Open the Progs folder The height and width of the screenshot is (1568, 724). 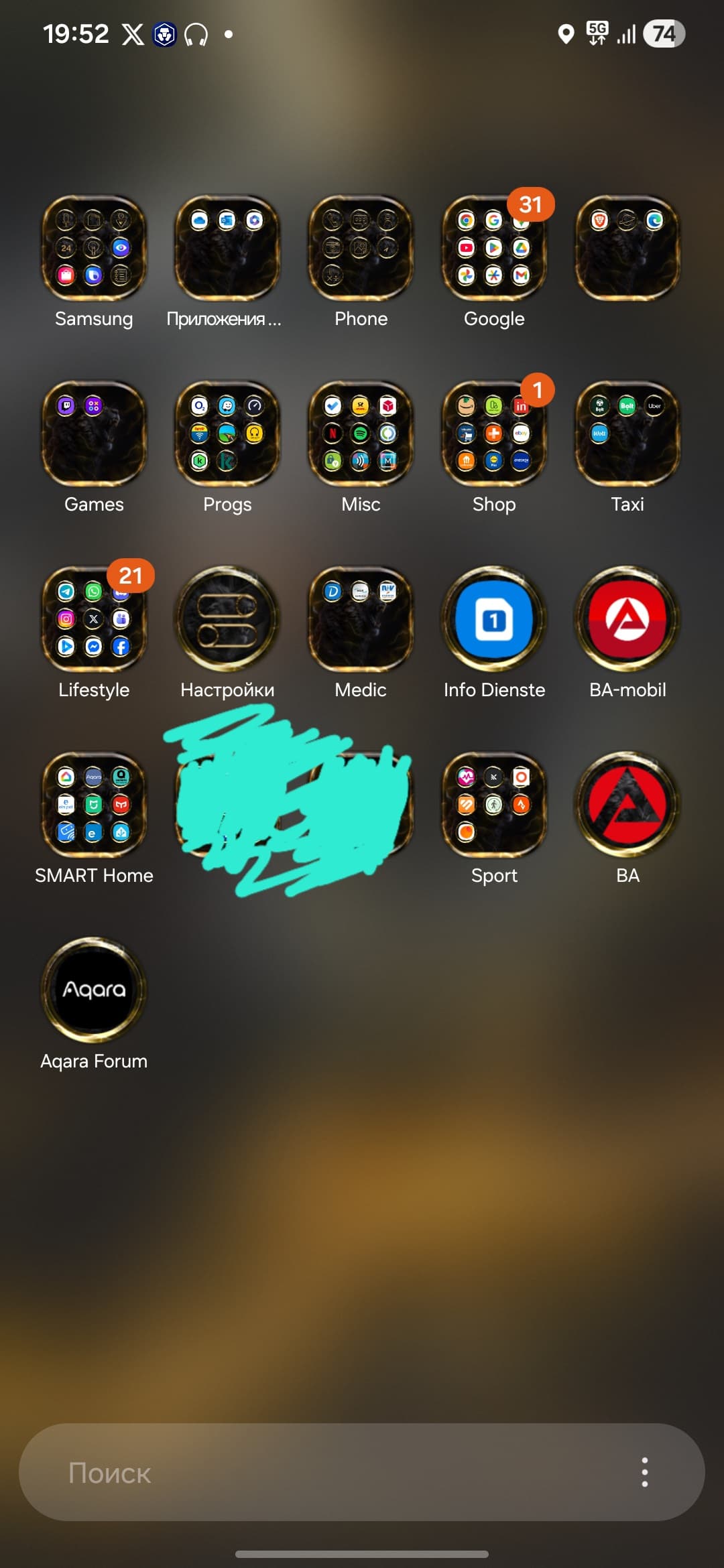coord(227,434)
